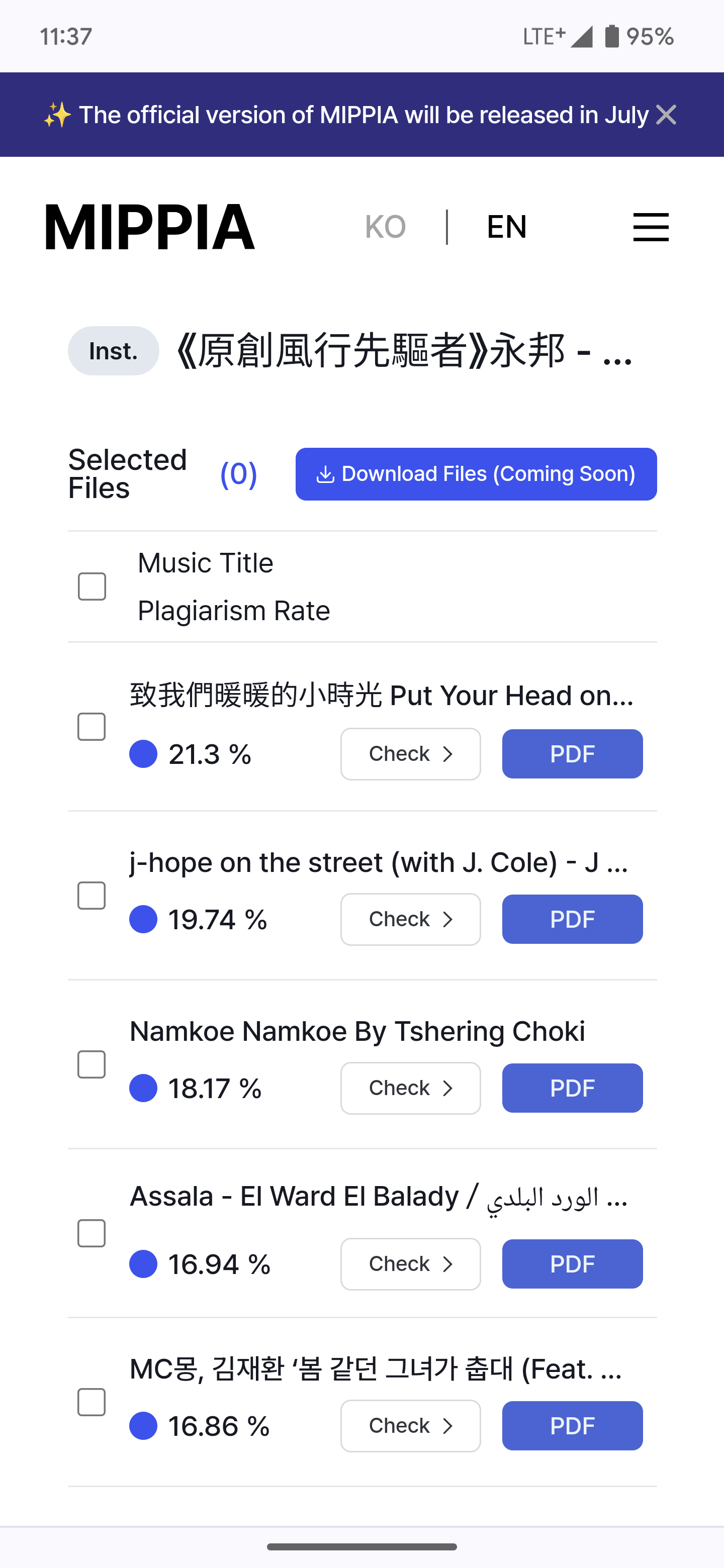Check the 21.3 % plagiarism result
This screenshot has height=1568, width=724.
point(410,753)
